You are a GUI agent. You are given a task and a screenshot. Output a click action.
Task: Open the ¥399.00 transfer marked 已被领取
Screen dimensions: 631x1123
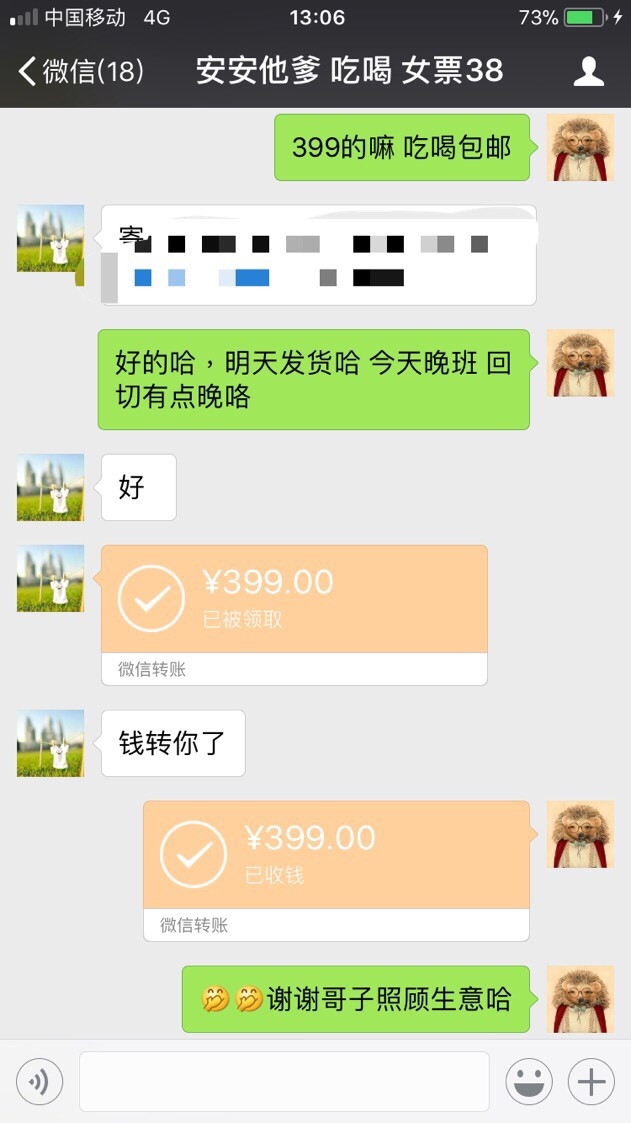pos(294,615)
